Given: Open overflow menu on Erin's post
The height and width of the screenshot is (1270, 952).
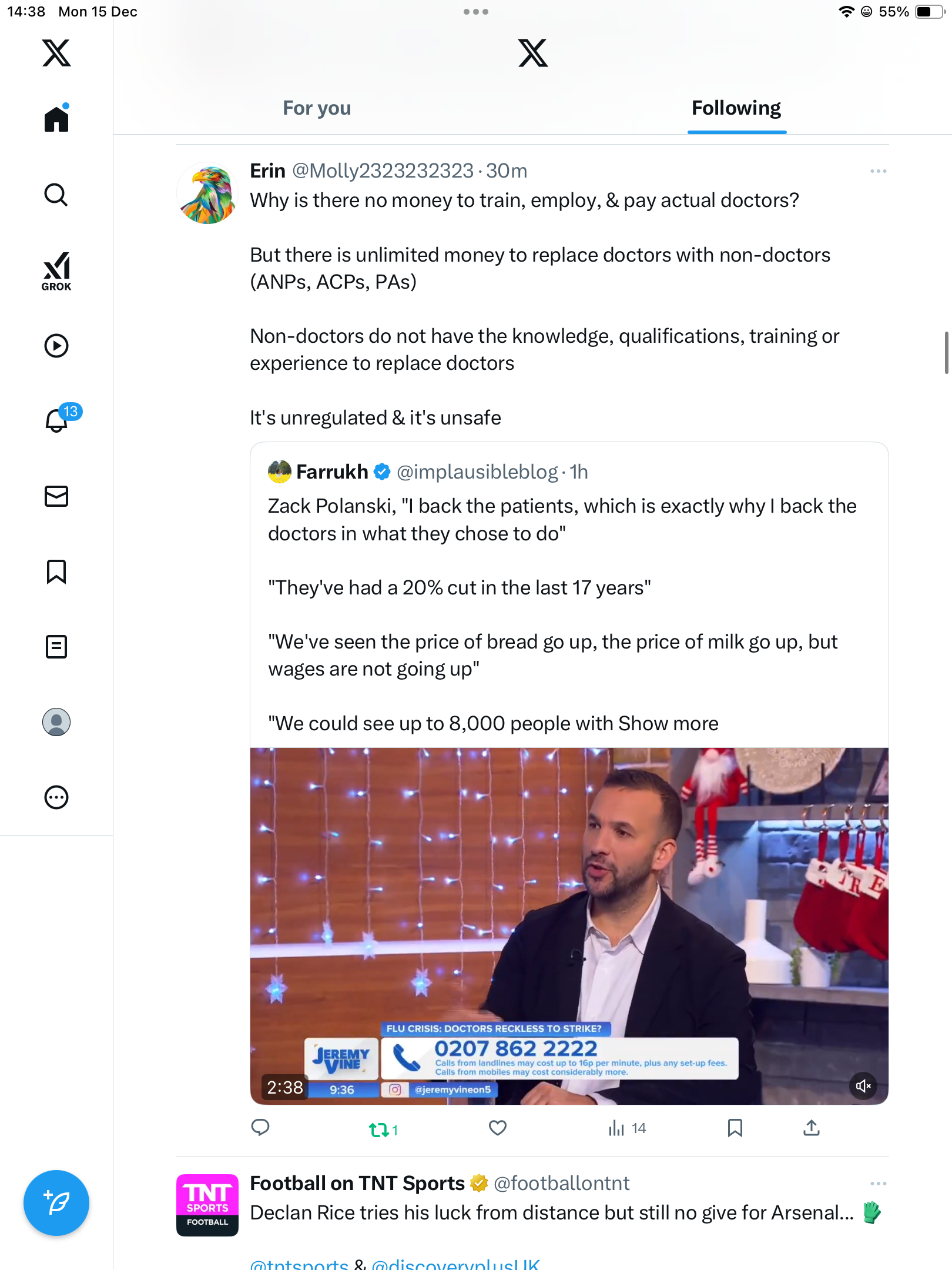Looking at the screenshot, I should point(878,171).
